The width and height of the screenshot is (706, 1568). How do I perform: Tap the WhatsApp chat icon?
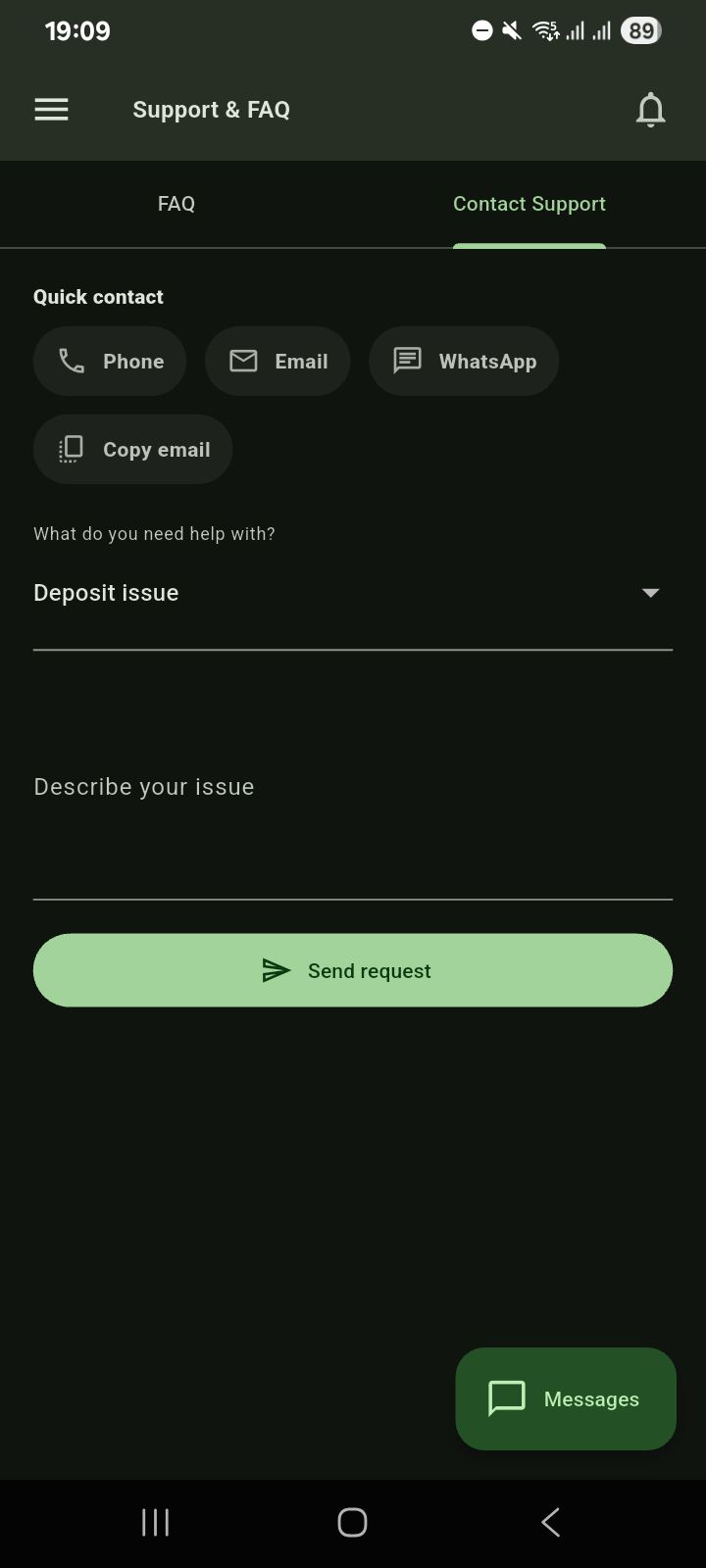tap(407, 361)
